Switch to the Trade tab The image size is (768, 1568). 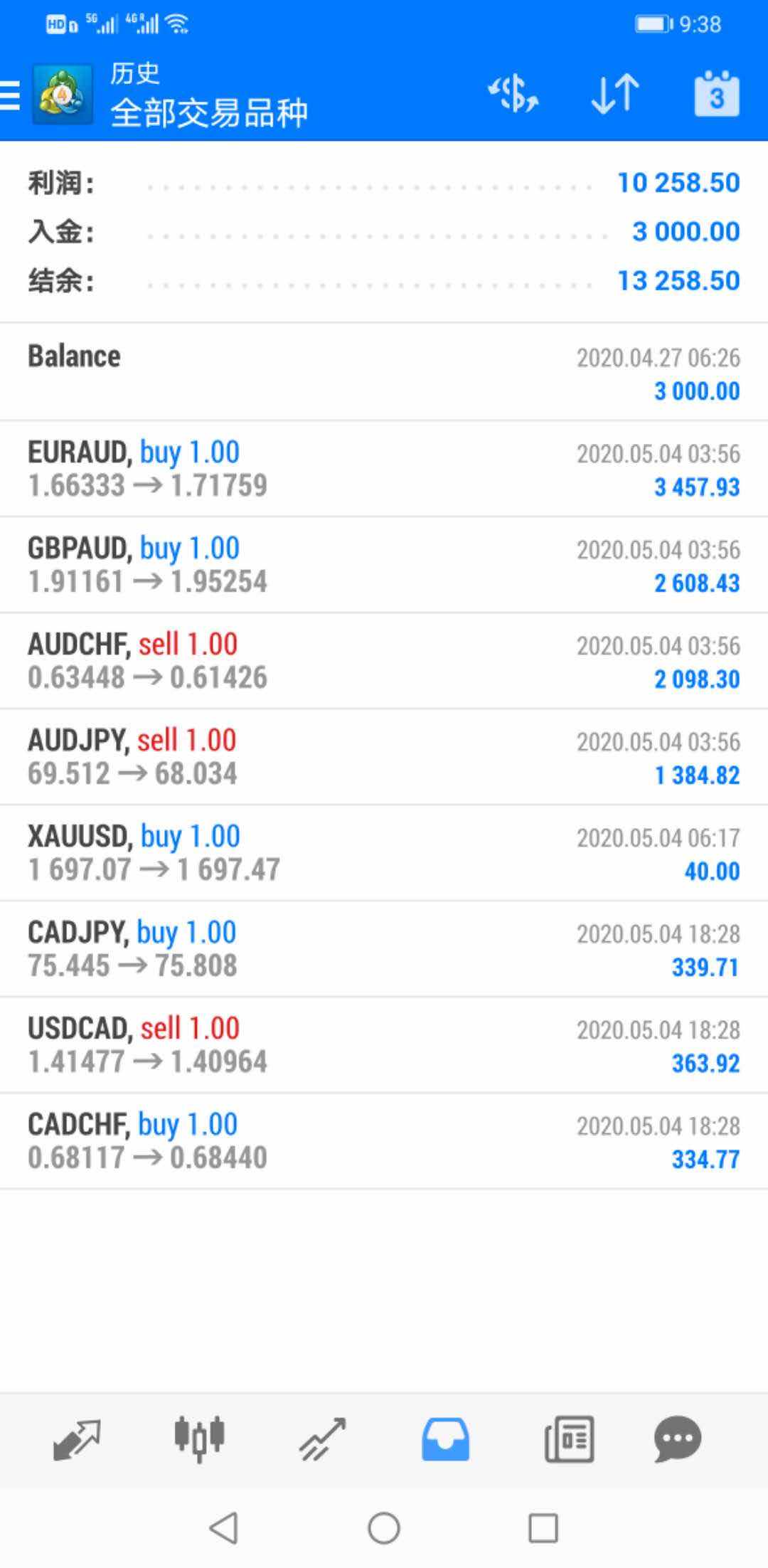322,1439
